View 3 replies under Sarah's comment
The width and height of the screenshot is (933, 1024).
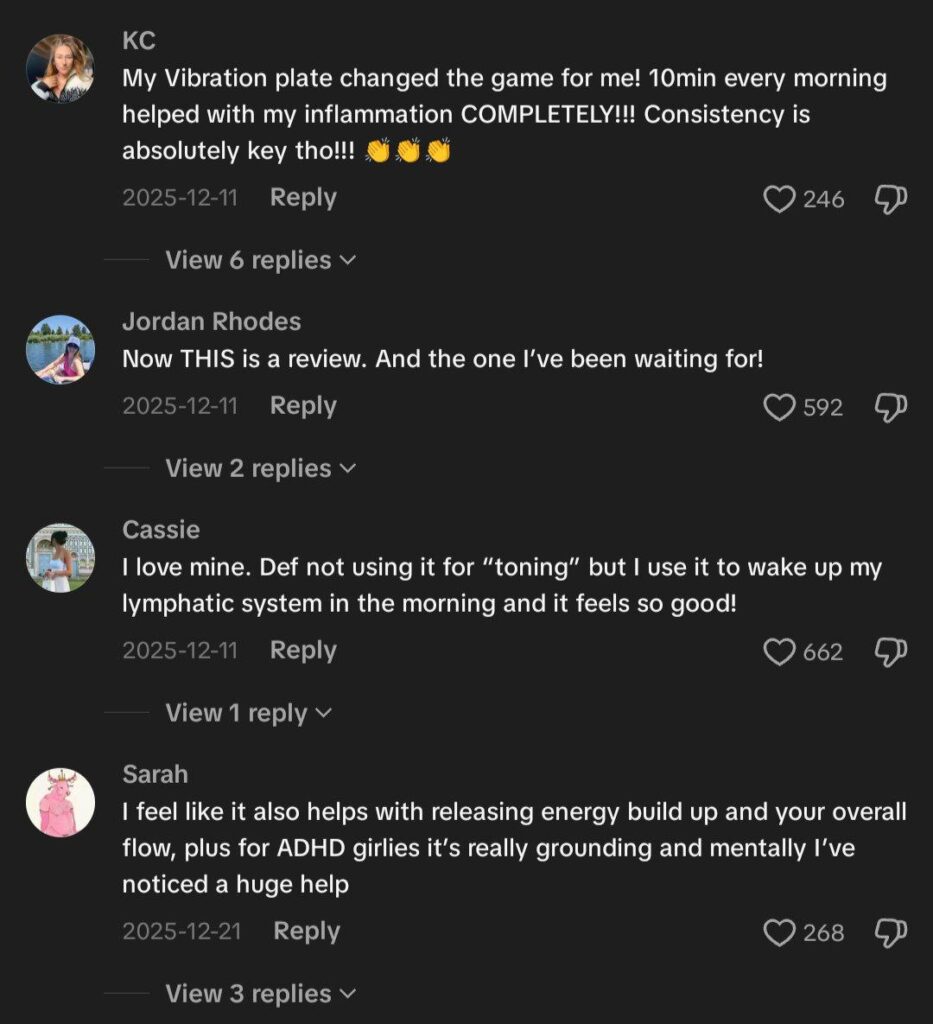pos(260,994)
